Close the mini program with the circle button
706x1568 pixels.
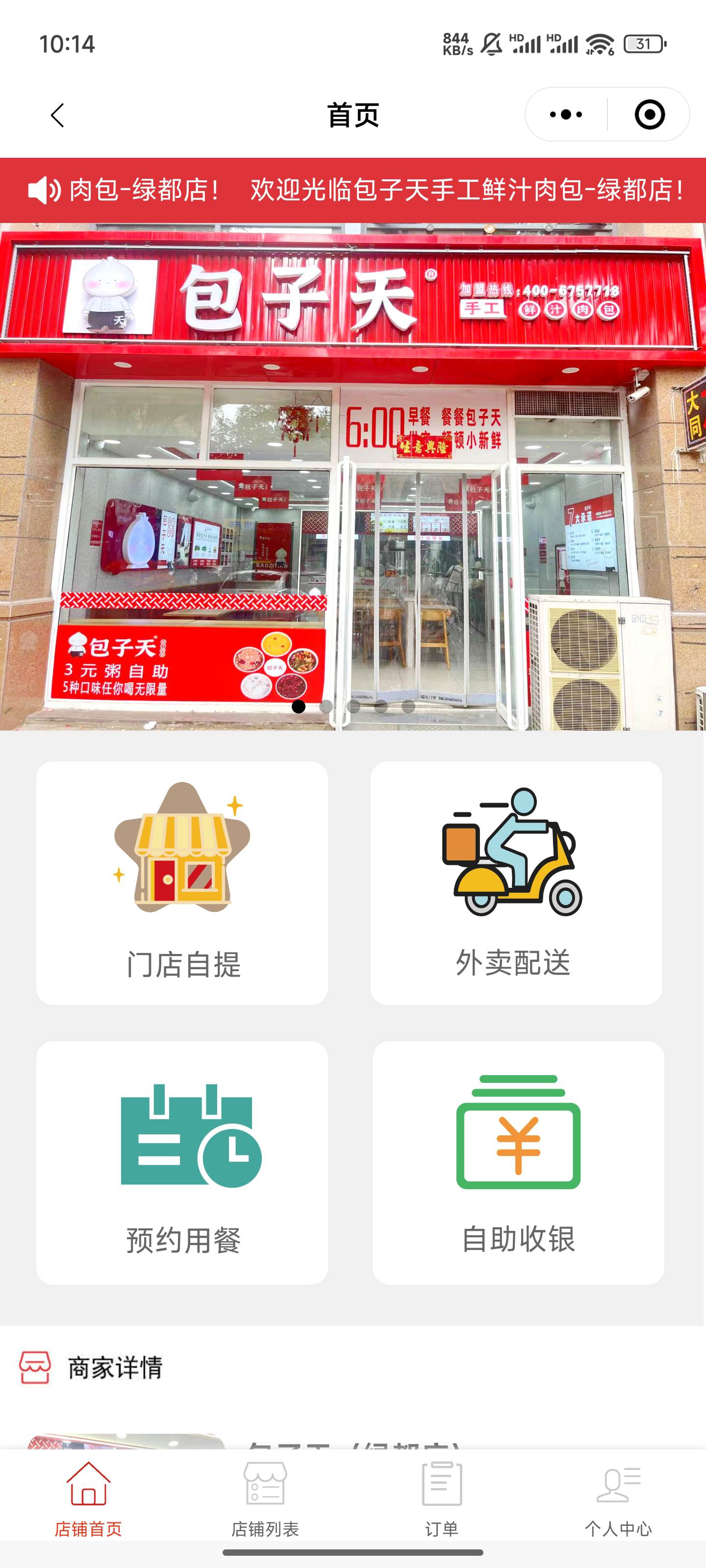point(649,115)
